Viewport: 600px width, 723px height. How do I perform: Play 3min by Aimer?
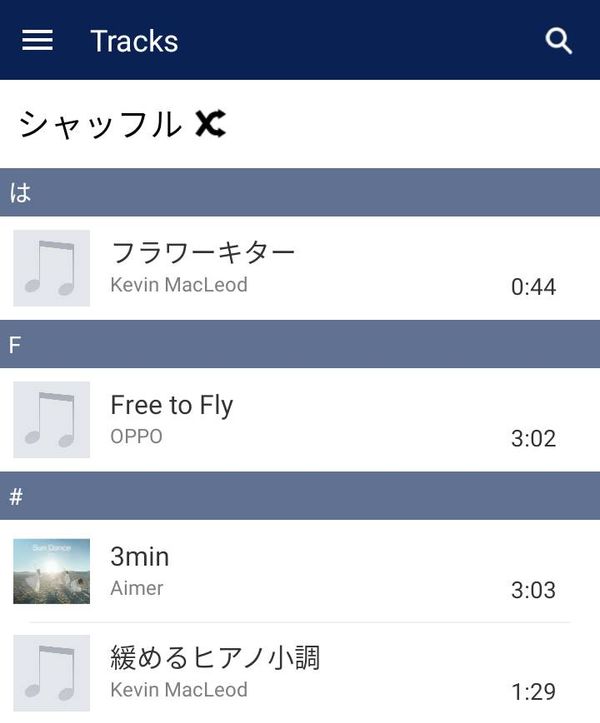(300, 571)
